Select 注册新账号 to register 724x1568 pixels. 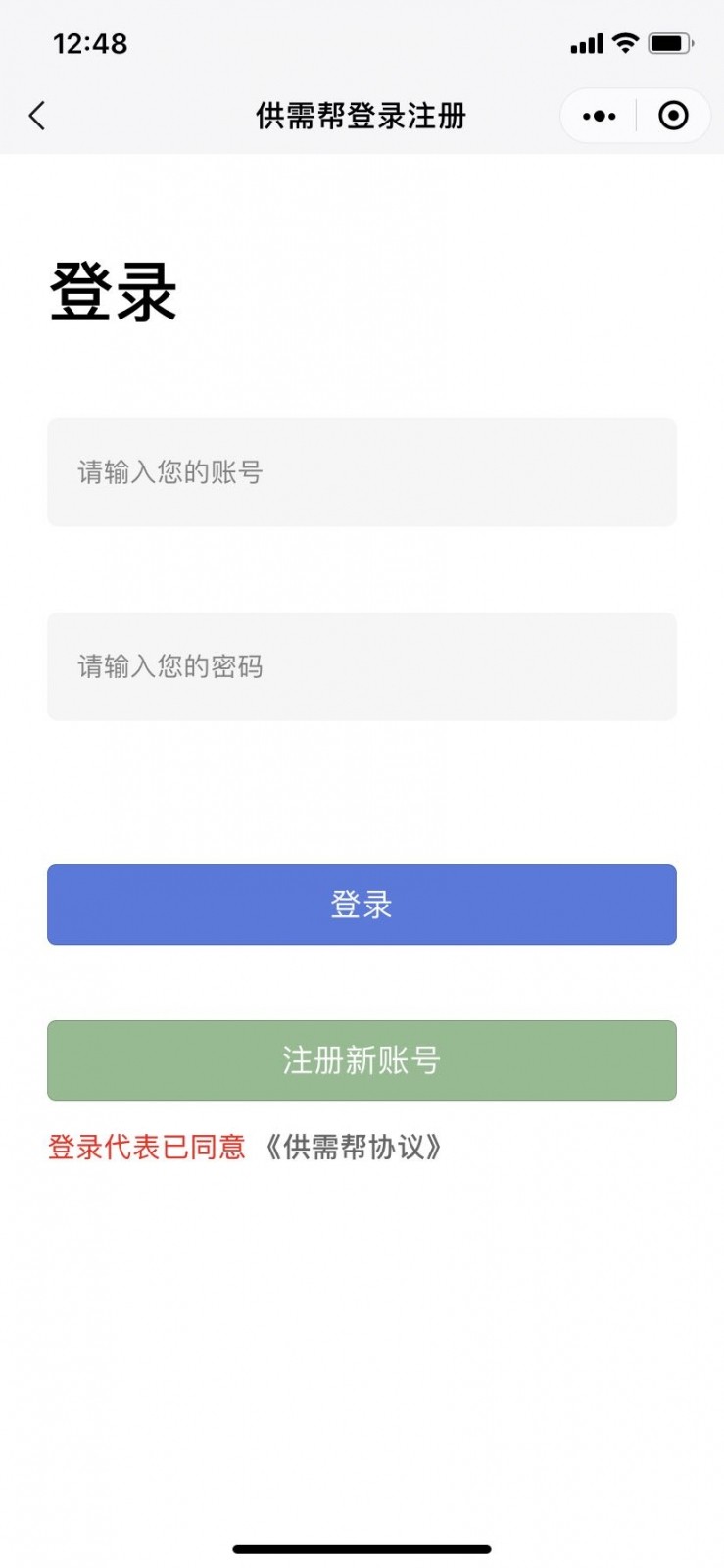tap(362, 1059)
